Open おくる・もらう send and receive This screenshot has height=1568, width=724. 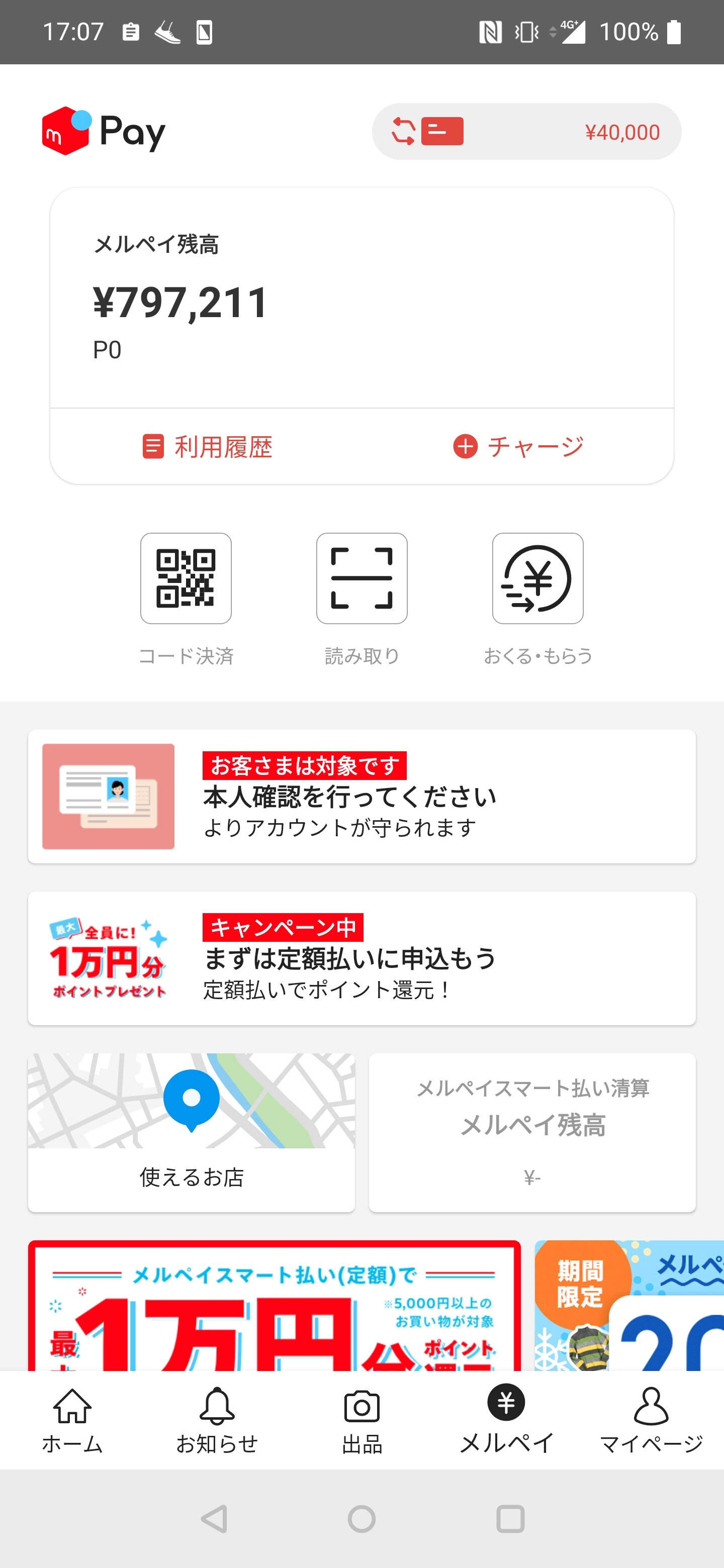(537, 578)
